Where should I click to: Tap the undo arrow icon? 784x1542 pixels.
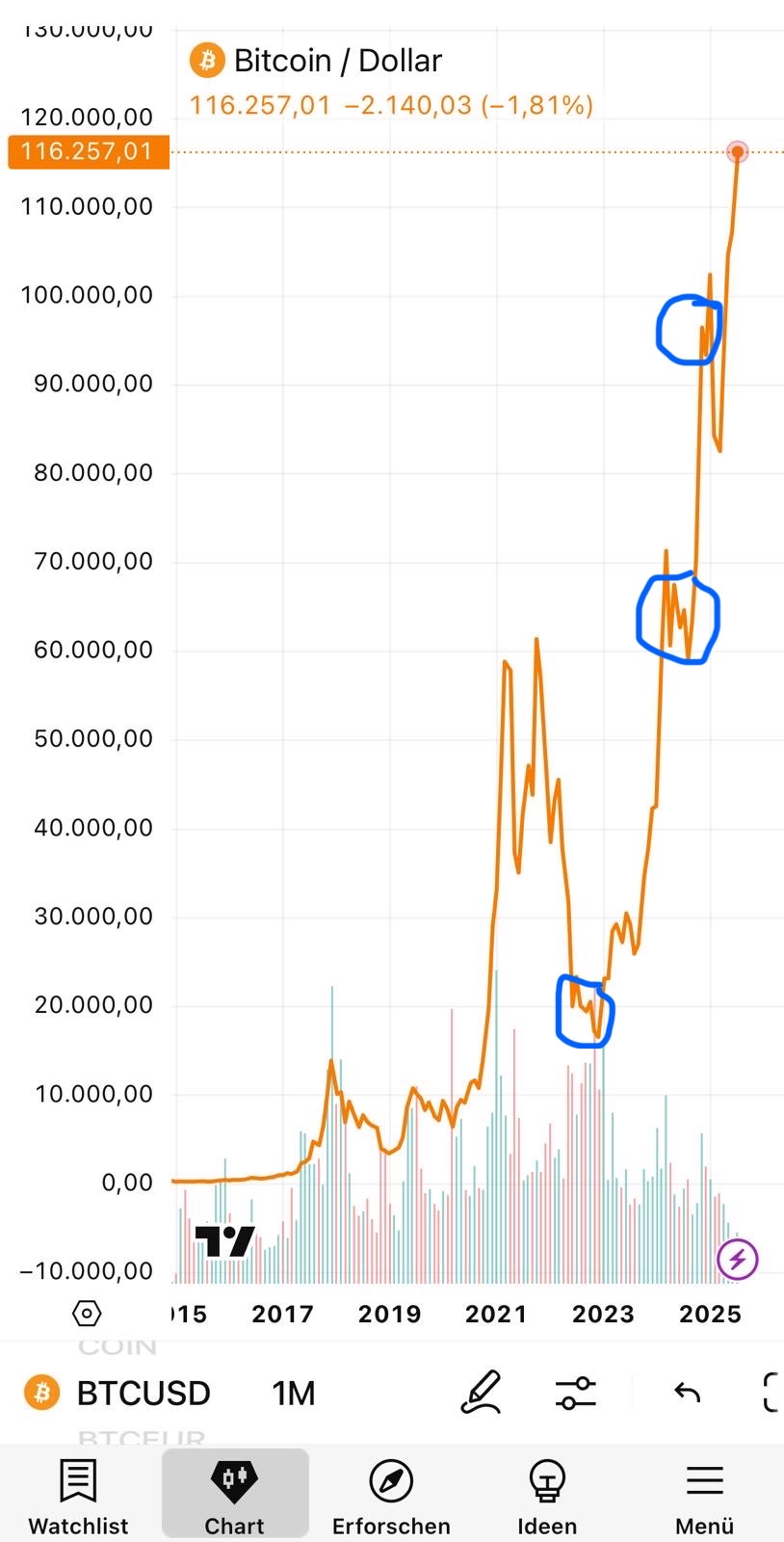686,1392
